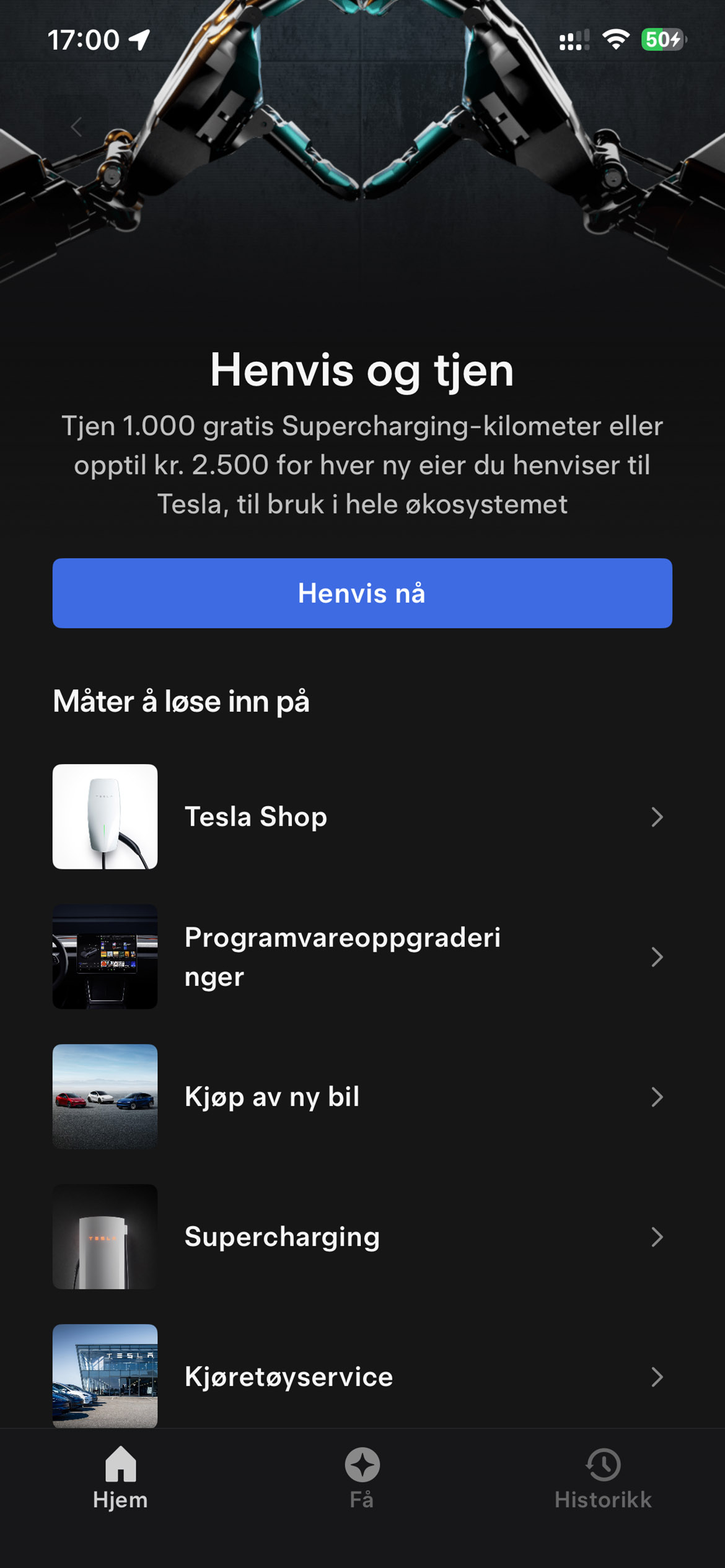This screenshot has height=1568, width=725.
Task: Open the Historikk tab
Action: click(603, 1478)
